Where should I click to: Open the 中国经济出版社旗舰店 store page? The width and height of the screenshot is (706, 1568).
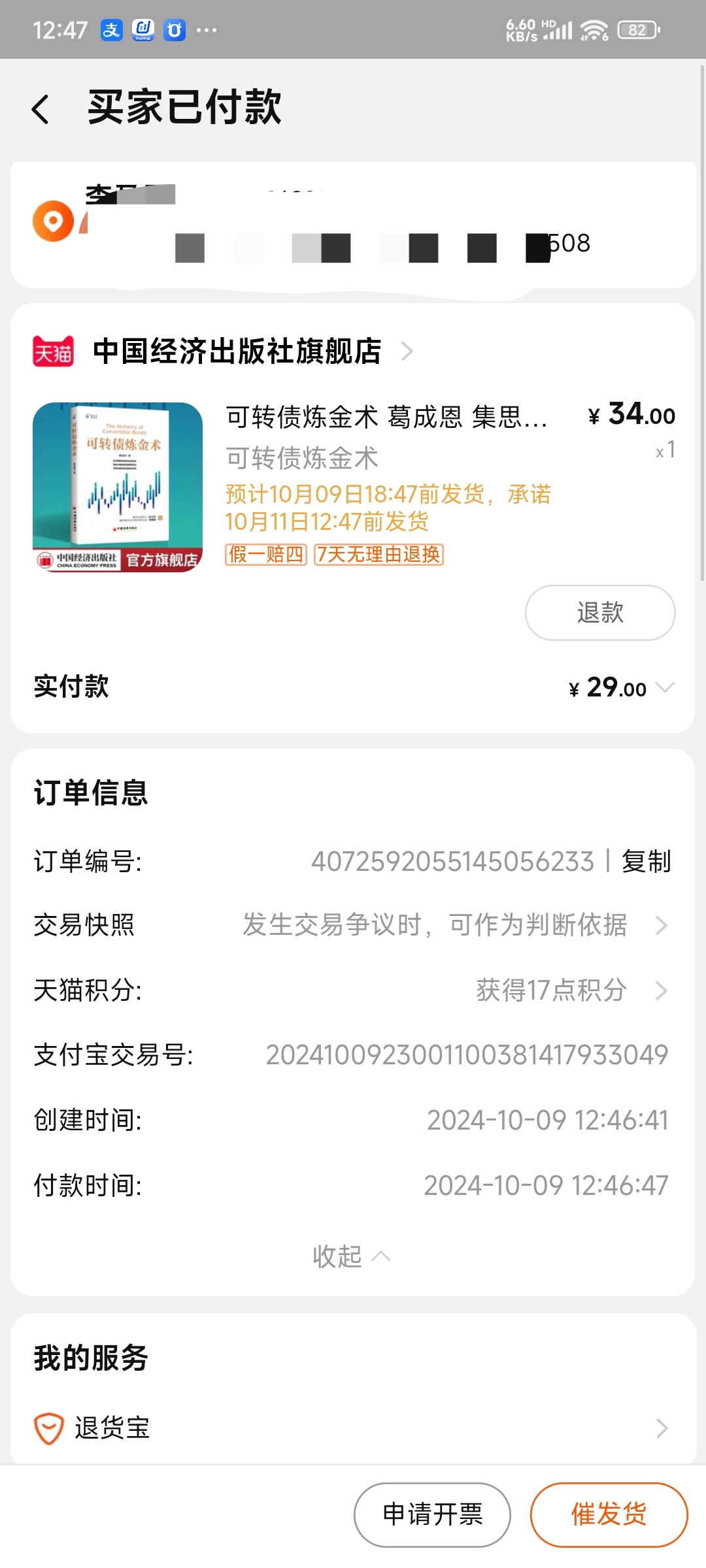tap(237, 351)
